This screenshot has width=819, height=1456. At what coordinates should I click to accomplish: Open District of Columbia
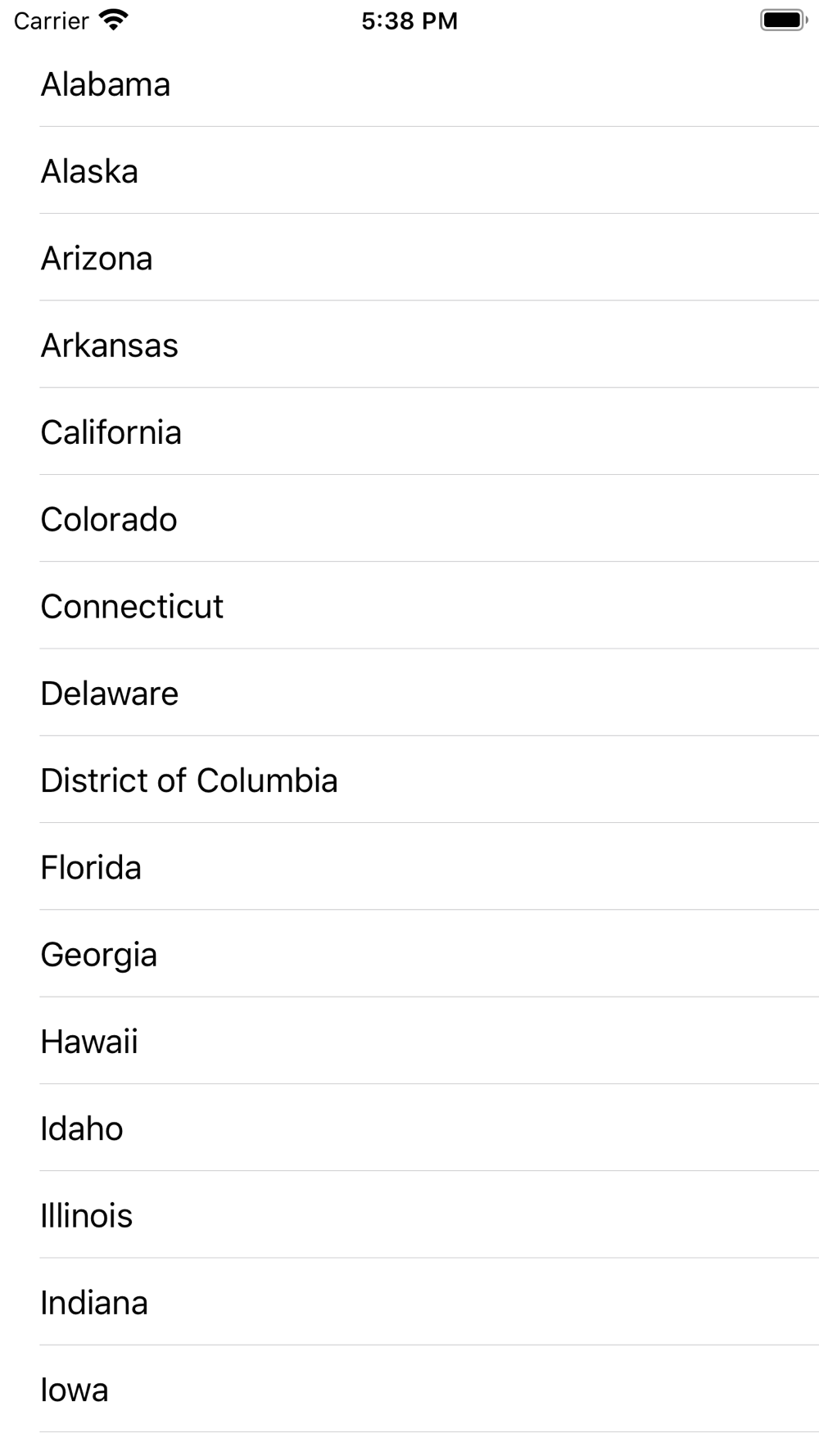pos(409,780)
